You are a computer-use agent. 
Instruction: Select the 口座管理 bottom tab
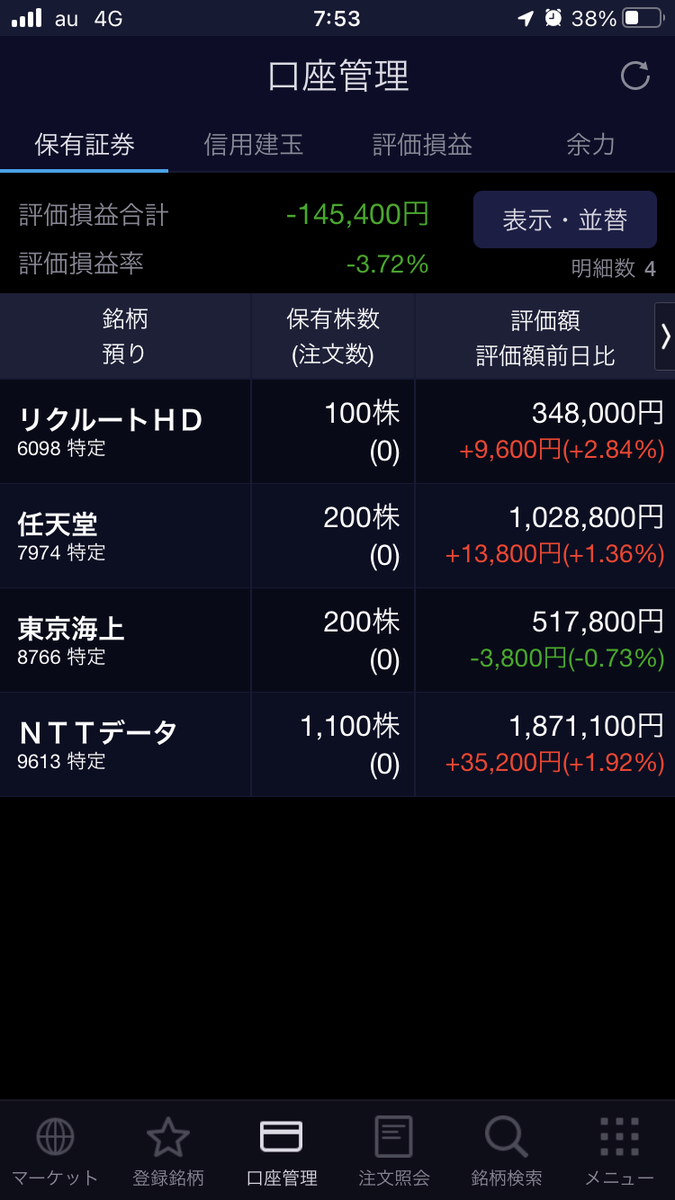point(281,1150)
